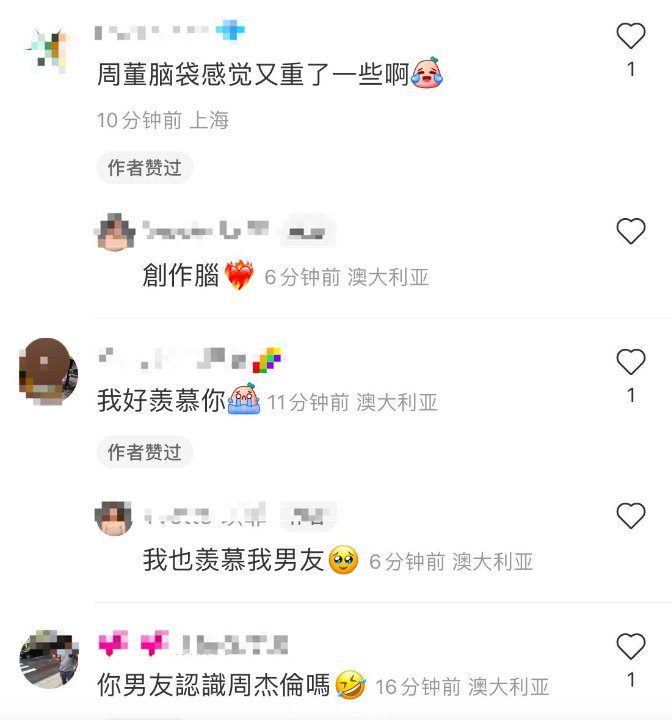
Task: Open avatar of the 創作腦 replier
Action: [x=115, y=232]
